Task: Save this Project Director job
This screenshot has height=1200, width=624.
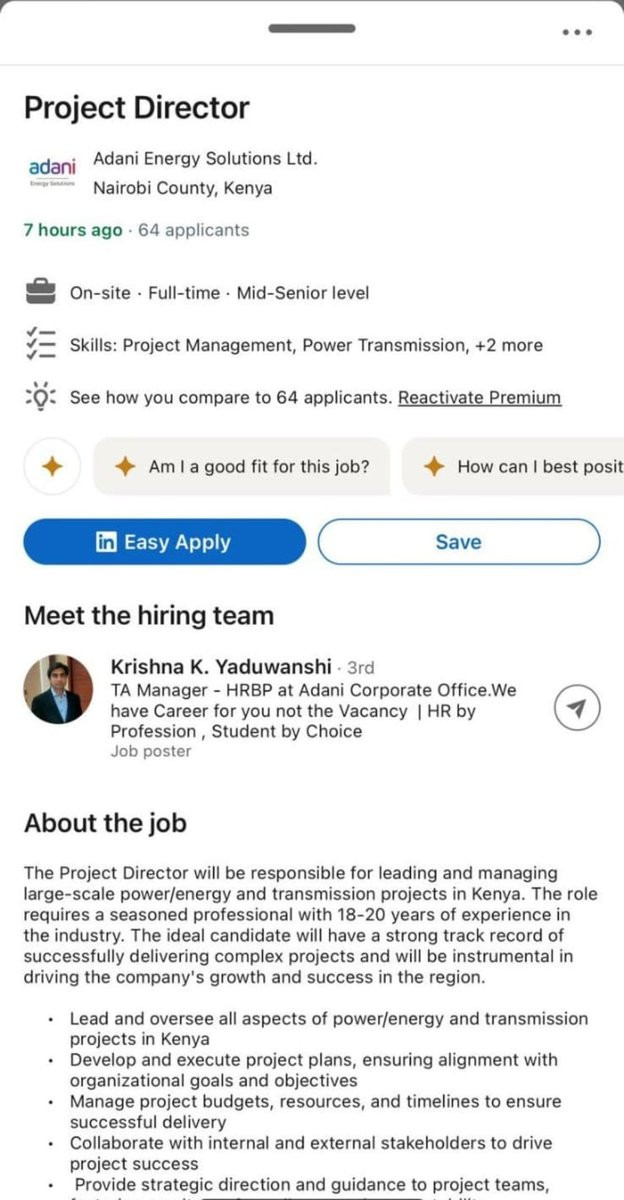Action: tap(459, 542)
